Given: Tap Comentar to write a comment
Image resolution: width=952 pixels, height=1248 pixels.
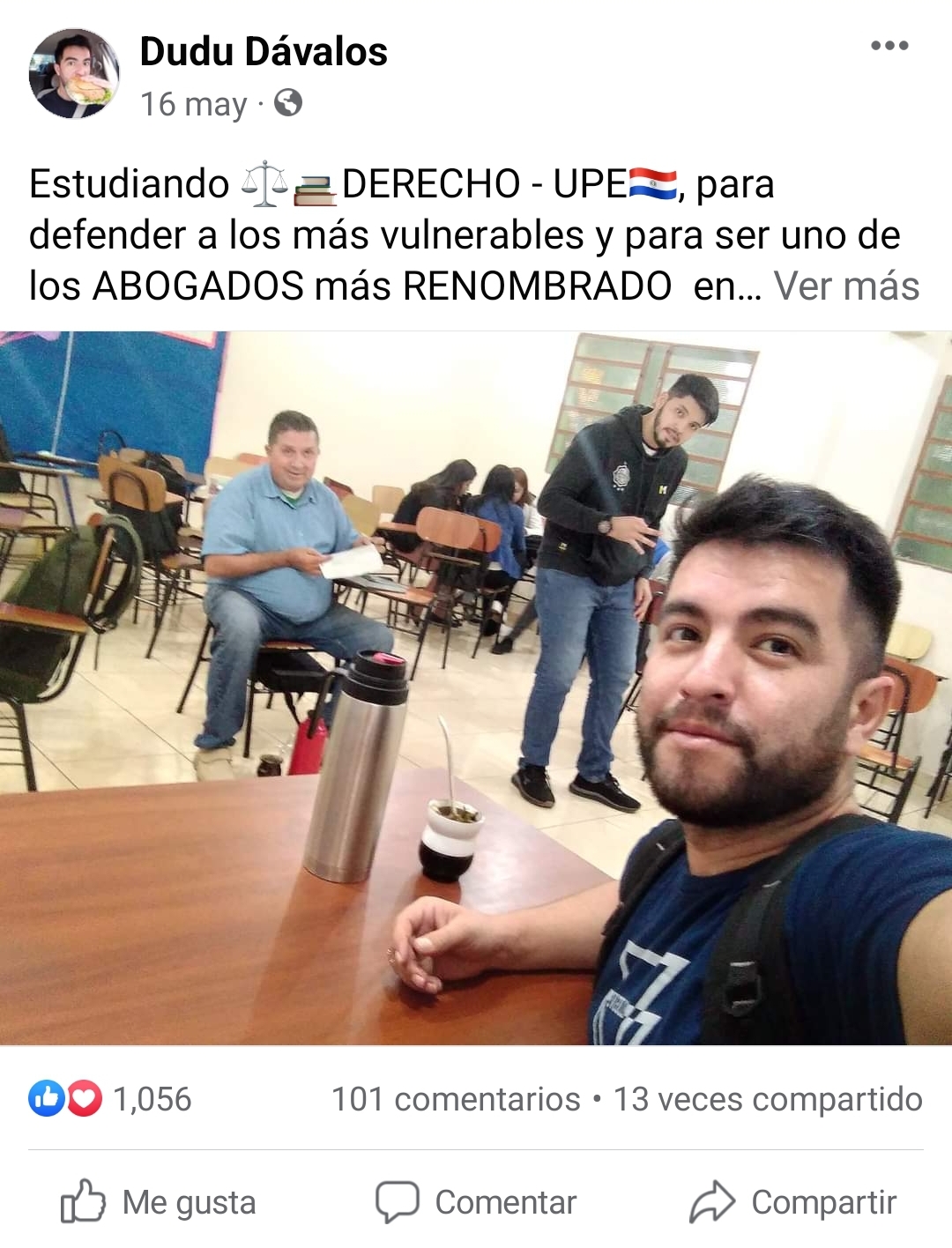Looking at the screenshot, I should 476,1202.
